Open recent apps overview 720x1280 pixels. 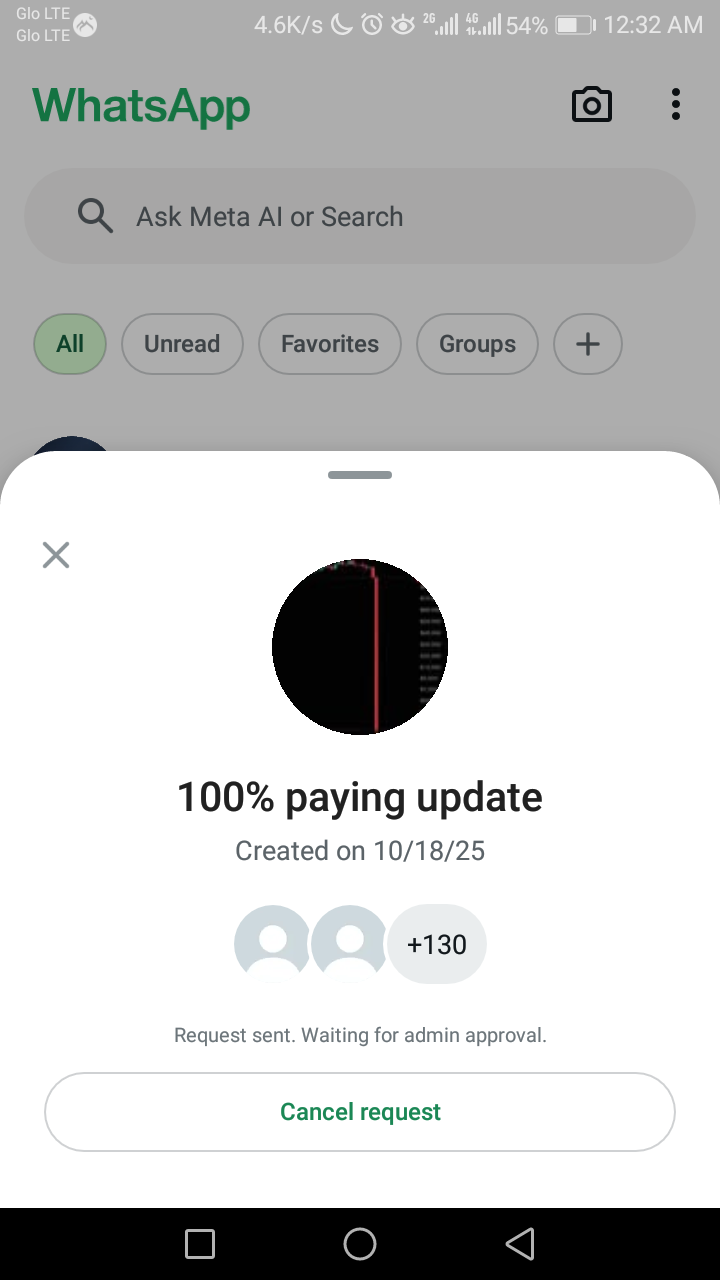click(200, 1244)
